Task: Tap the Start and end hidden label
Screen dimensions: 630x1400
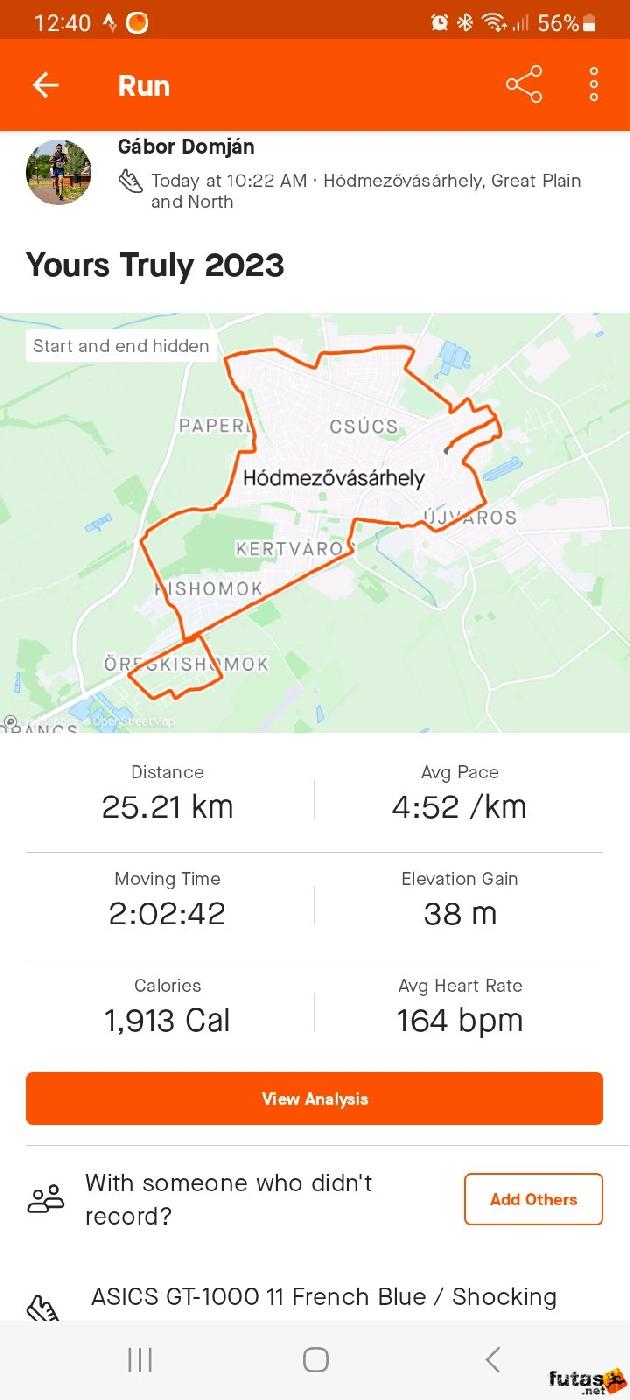Action: tap(121, 346)
